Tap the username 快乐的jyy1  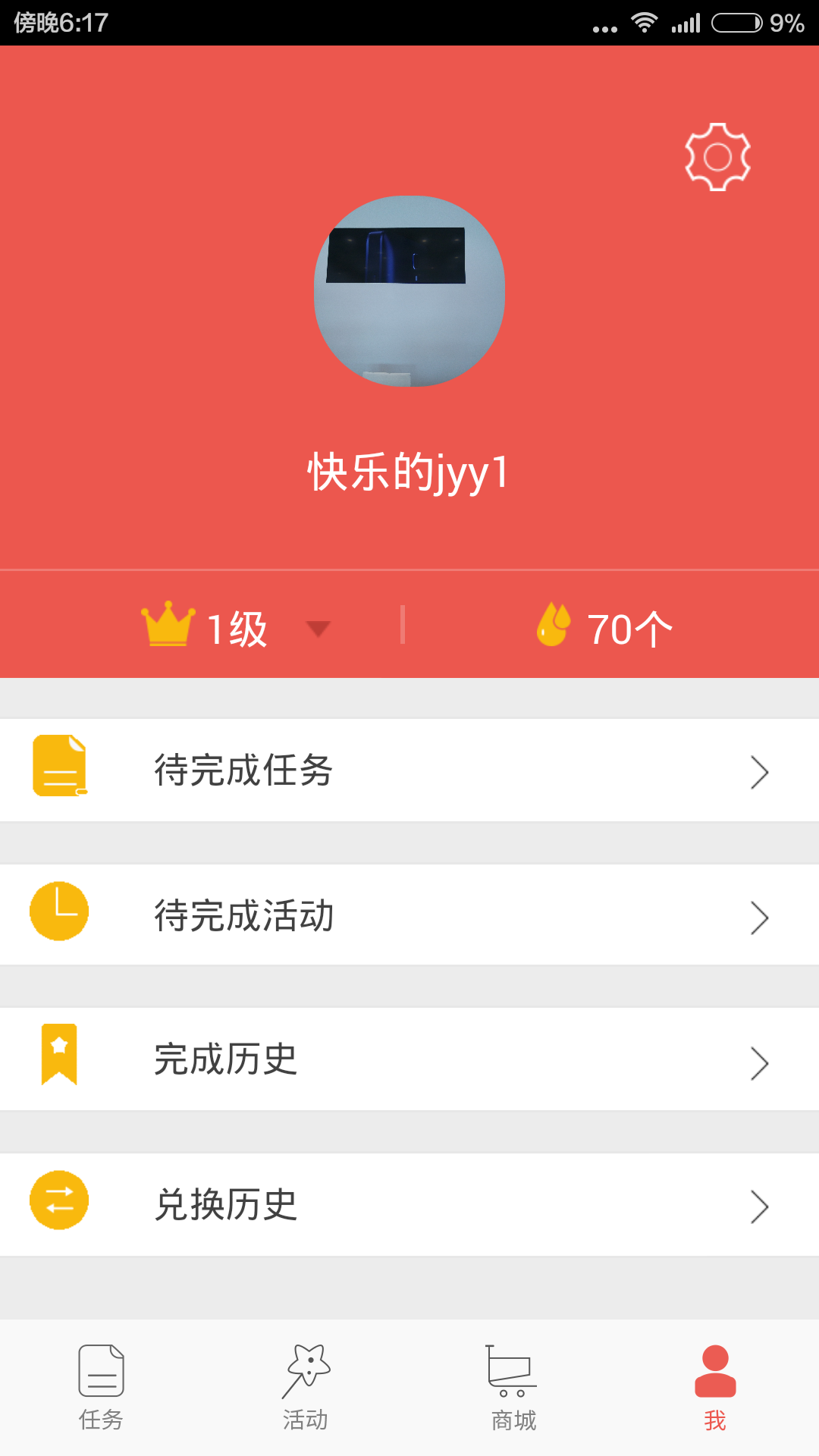coord(409,470)
